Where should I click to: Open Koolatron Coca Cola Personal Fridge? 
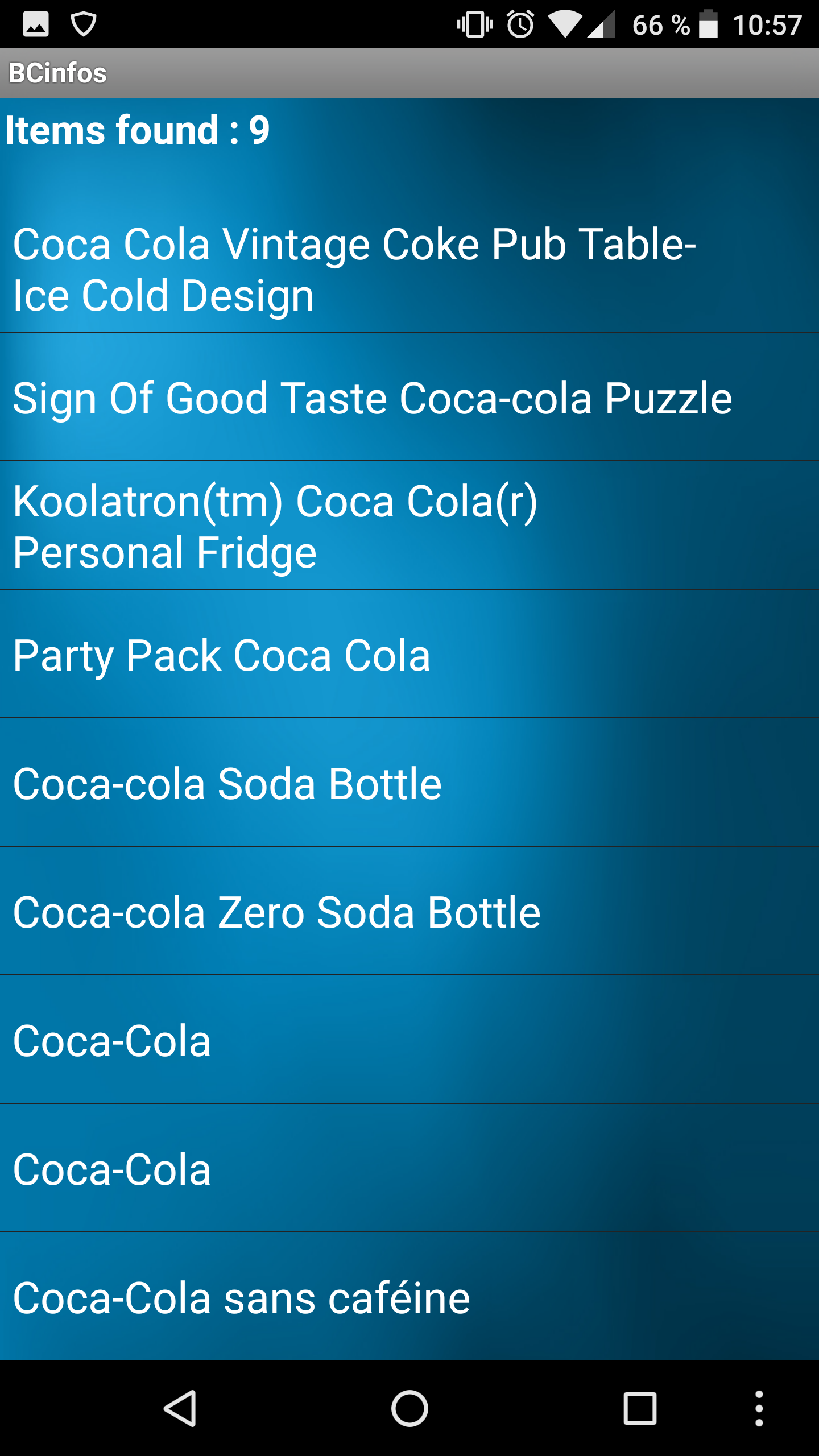tap(409, 526)
